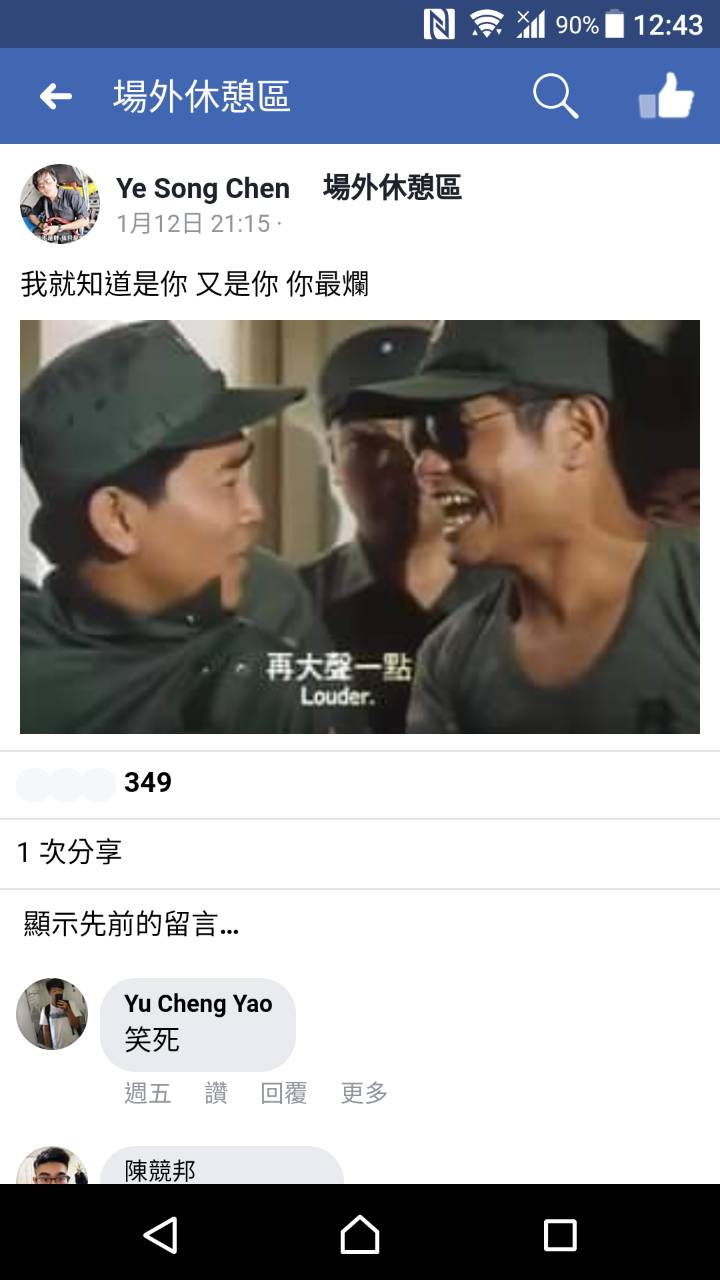
Task: Reply to Yu Cheng Yao's comment via 回覆
Action: [284, 1093]
